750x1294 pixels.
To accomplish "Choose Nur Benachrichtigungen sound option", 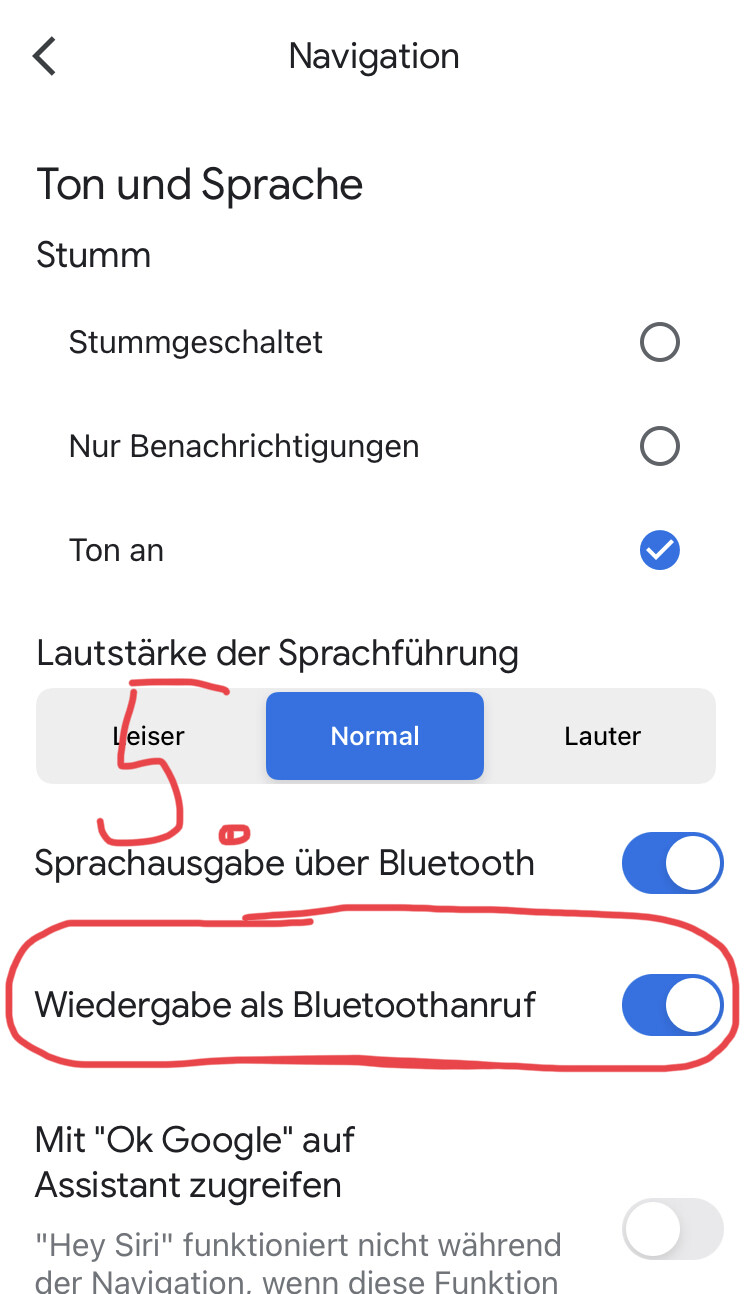I will click(659, 446).
